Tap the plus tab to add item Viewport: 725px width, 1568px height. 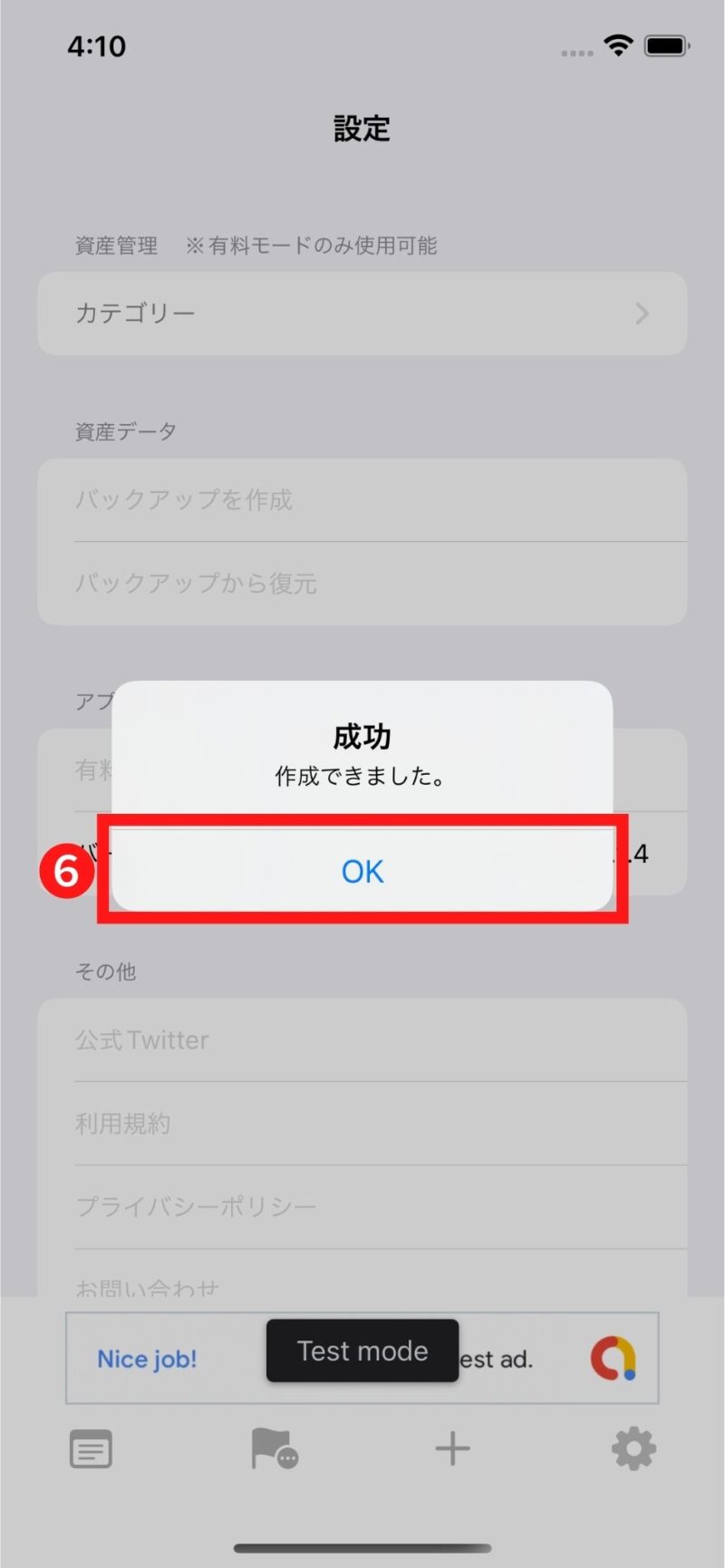tap(452, 1448)
